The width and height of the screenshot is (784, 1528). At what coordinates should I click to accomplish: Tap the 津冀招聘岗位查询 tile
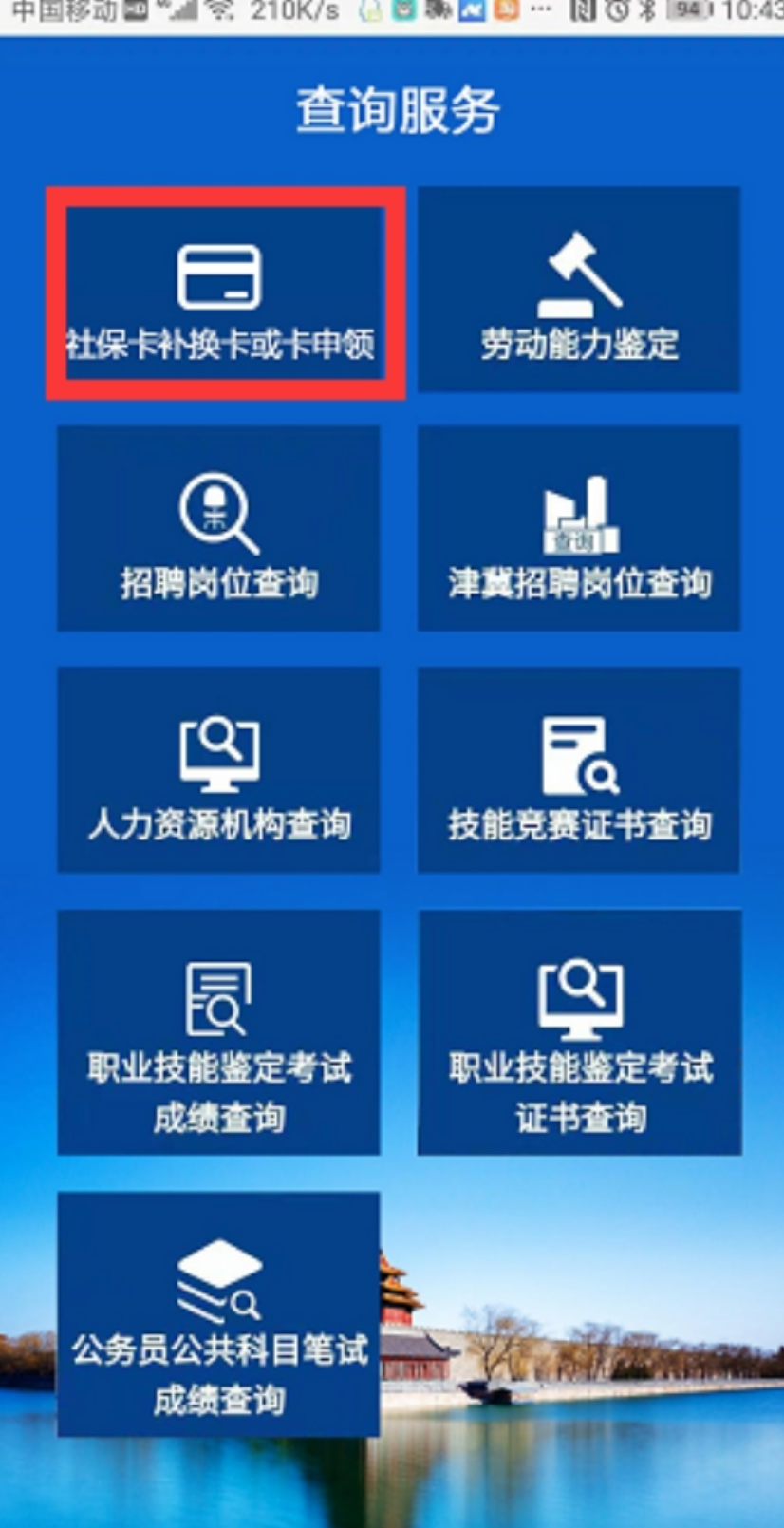click(579, 529)
